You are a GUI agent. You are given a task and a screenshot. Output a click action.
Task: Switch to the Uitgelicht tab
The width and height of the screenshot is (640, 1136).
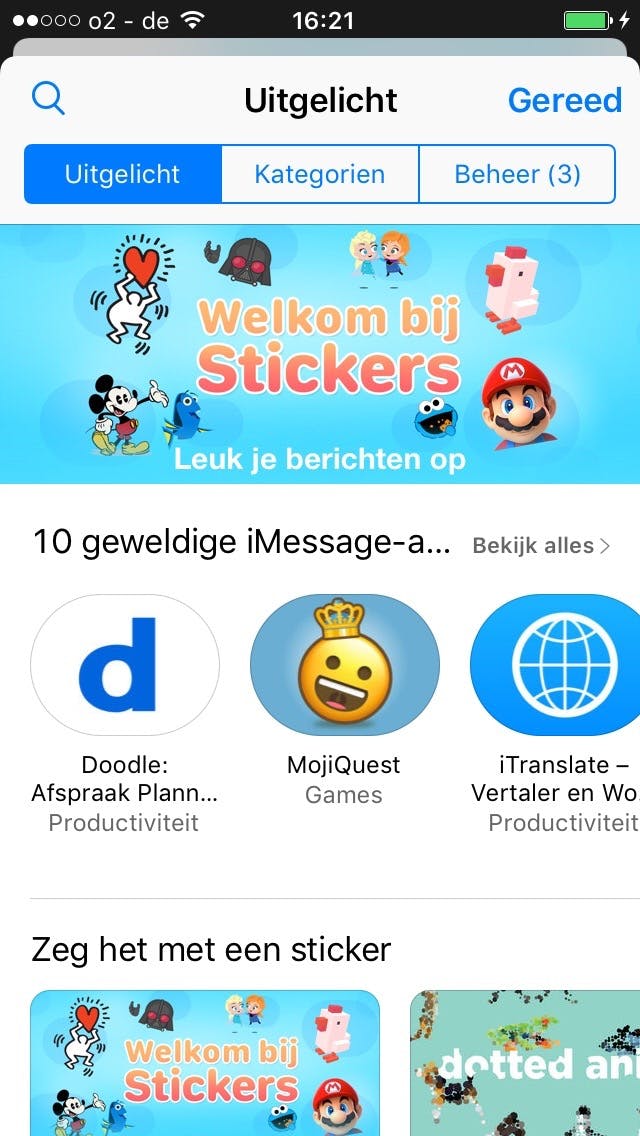(x=122, y=174)
